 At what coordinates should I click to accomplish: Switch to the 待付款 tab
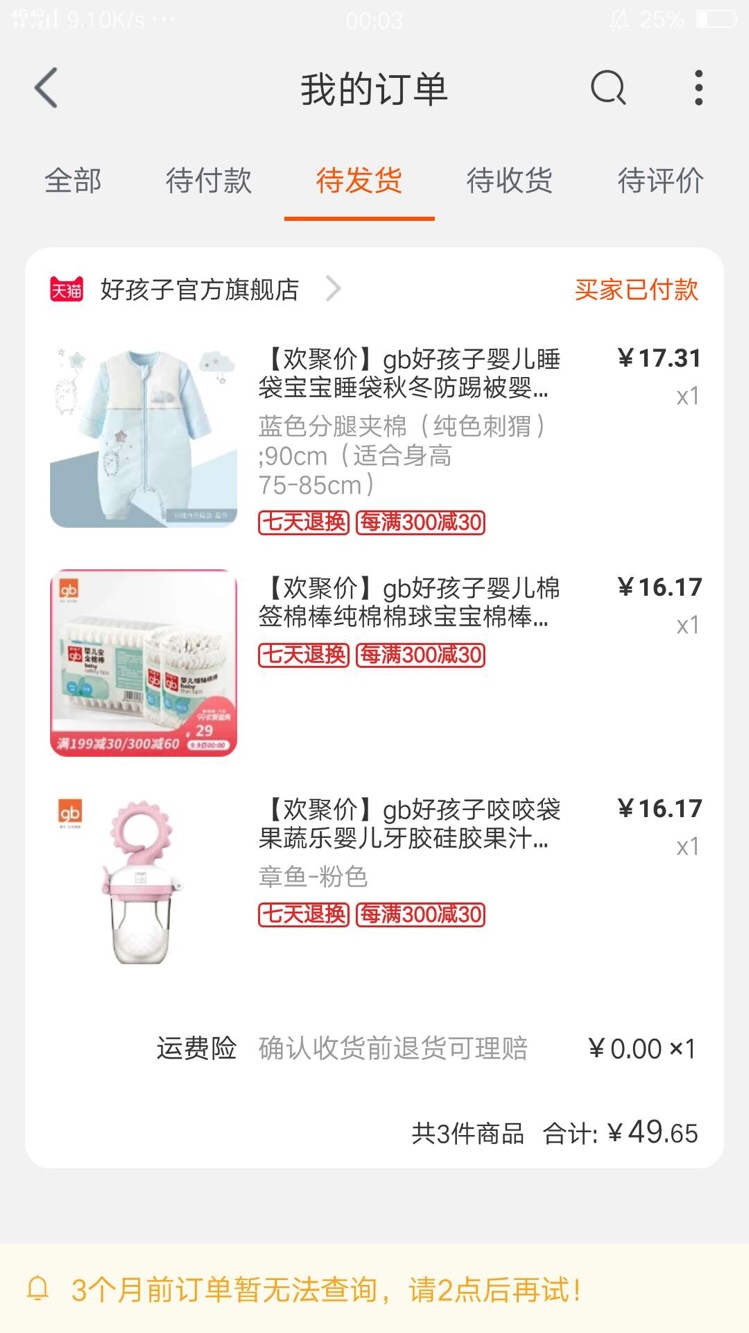pos(208,181)
